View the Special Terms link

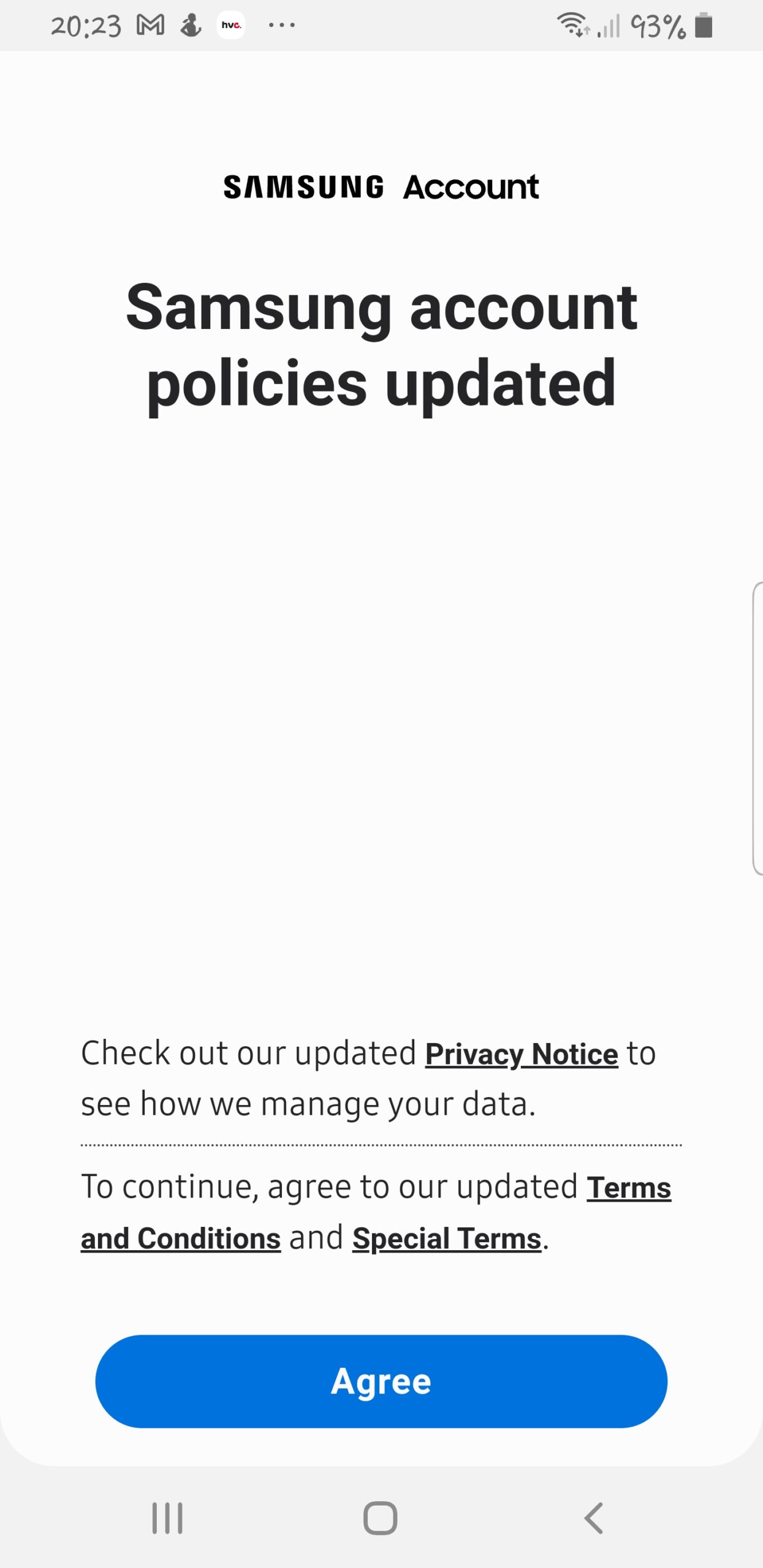446,1238
